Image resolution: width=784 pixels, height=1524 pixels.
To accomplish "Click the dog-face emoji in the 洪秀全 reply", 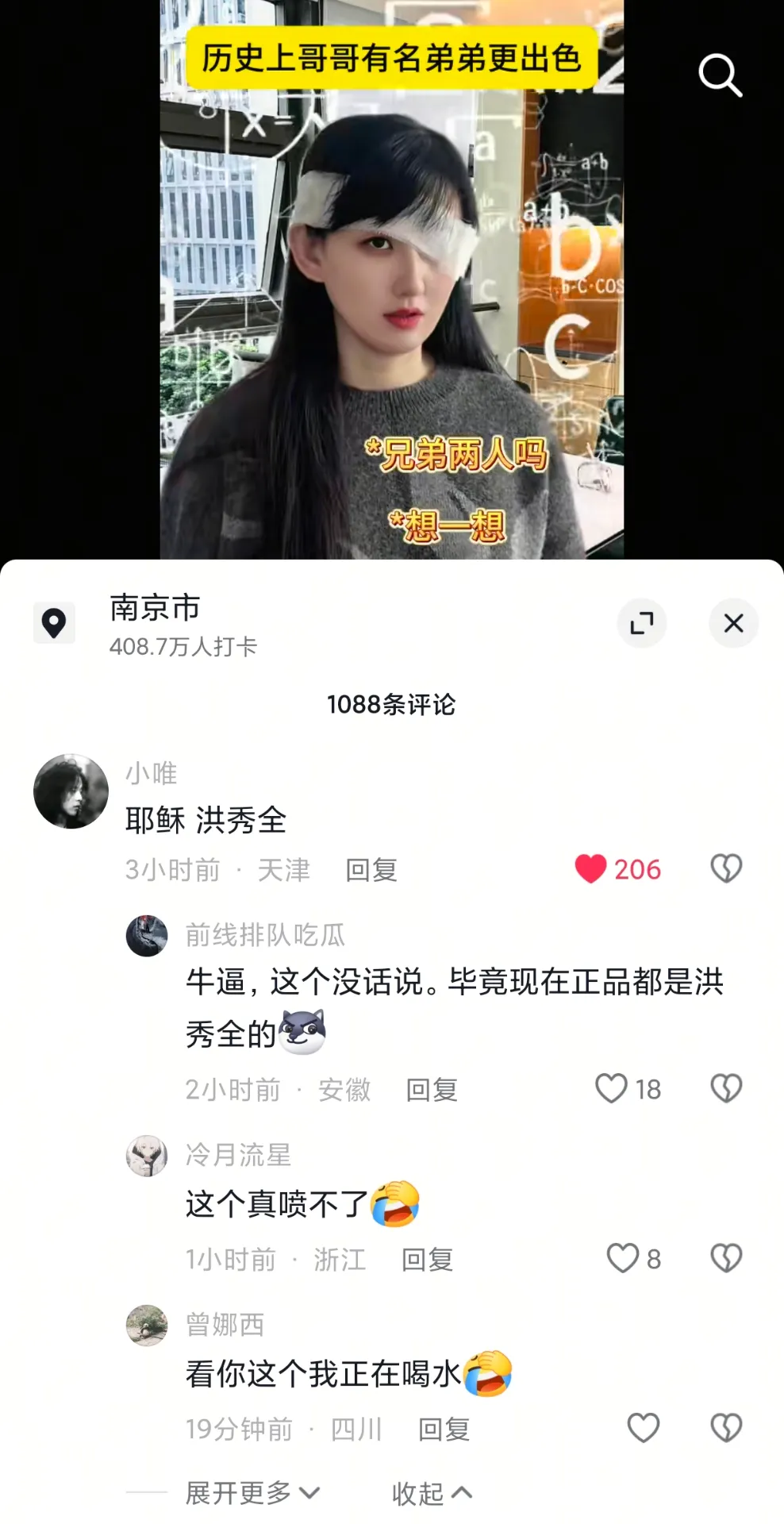I will coord(302,1032).
